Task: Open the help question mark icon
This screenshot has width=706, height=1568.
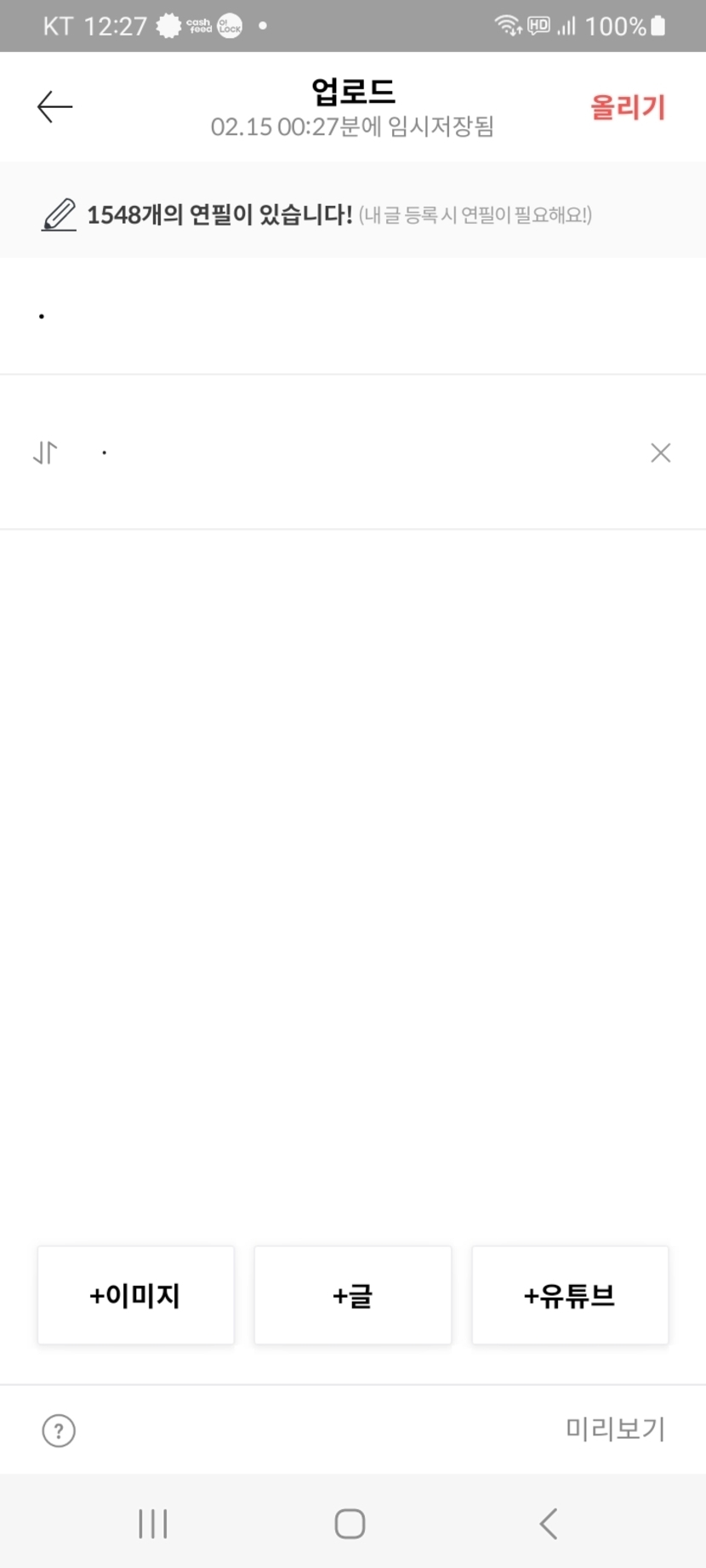Action: [59, 1430]
